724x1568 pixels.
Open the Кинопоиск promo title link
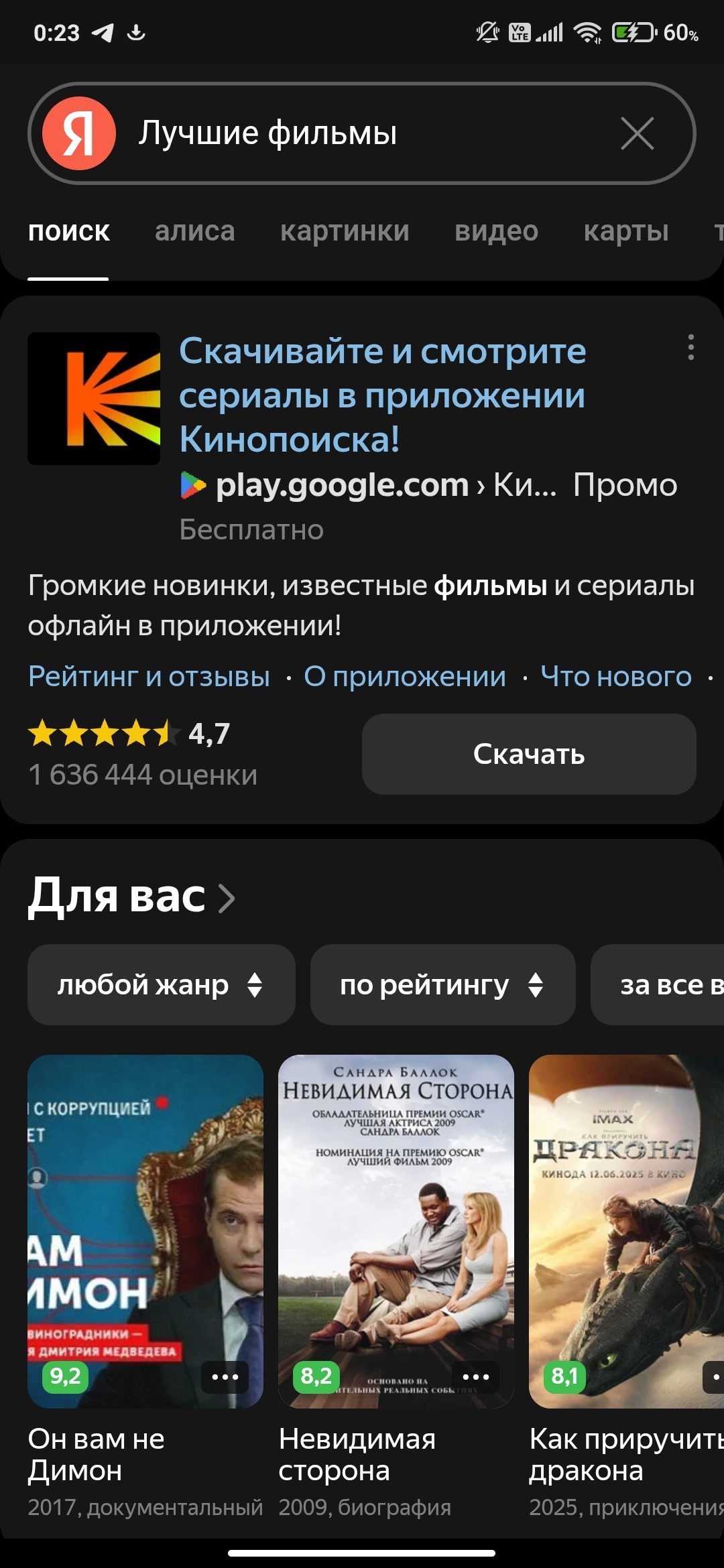click(x=382, y=395)
